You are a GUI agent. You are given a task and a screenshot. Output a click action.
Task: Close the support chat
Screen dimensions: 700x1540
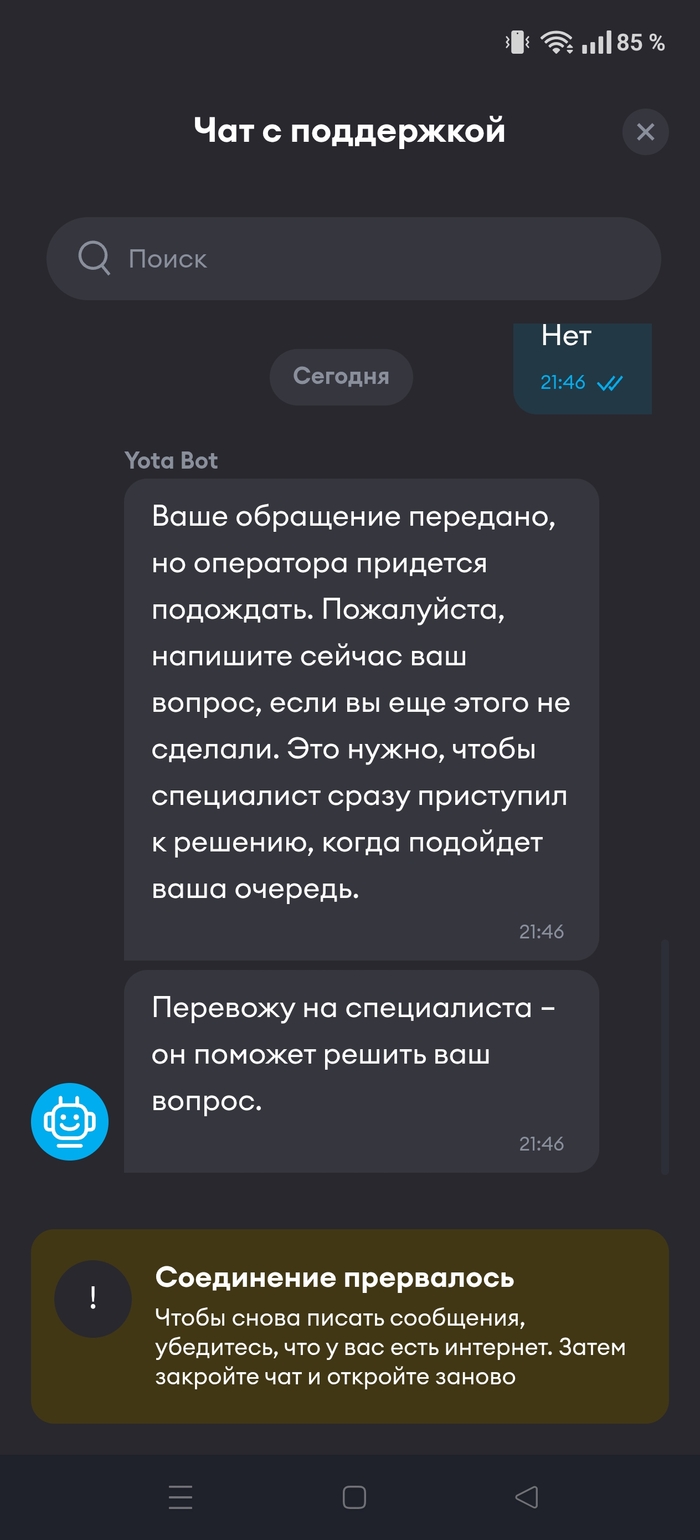(x=645, y=132)
